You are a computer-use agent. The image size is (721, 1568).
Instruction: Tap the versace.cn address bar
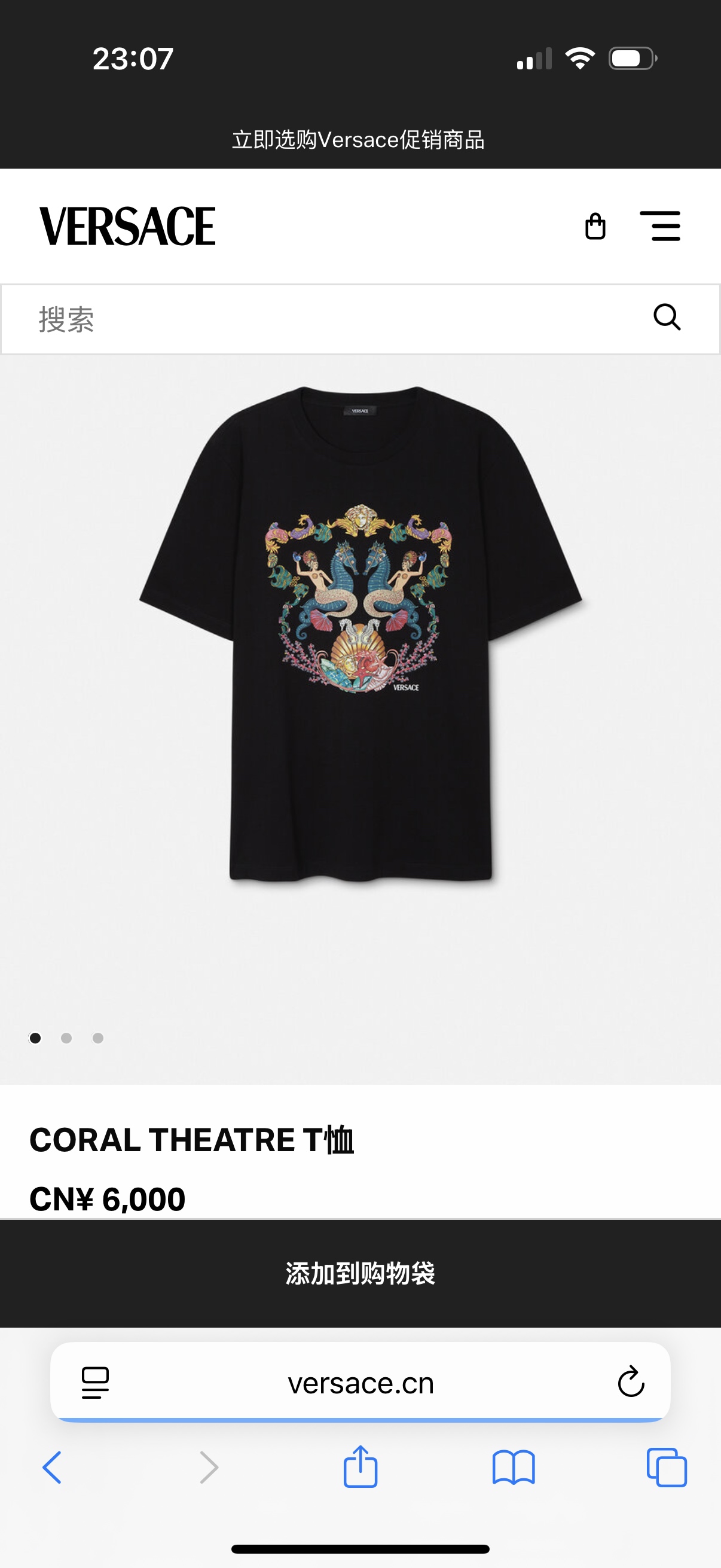click(x=360, y=1383)
